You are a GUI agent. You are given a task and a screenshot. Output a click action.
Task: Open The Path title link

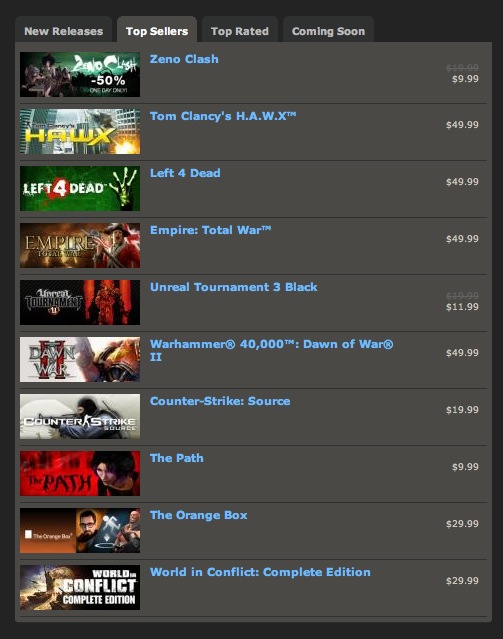pyautogui.click(x=176, y=458)
